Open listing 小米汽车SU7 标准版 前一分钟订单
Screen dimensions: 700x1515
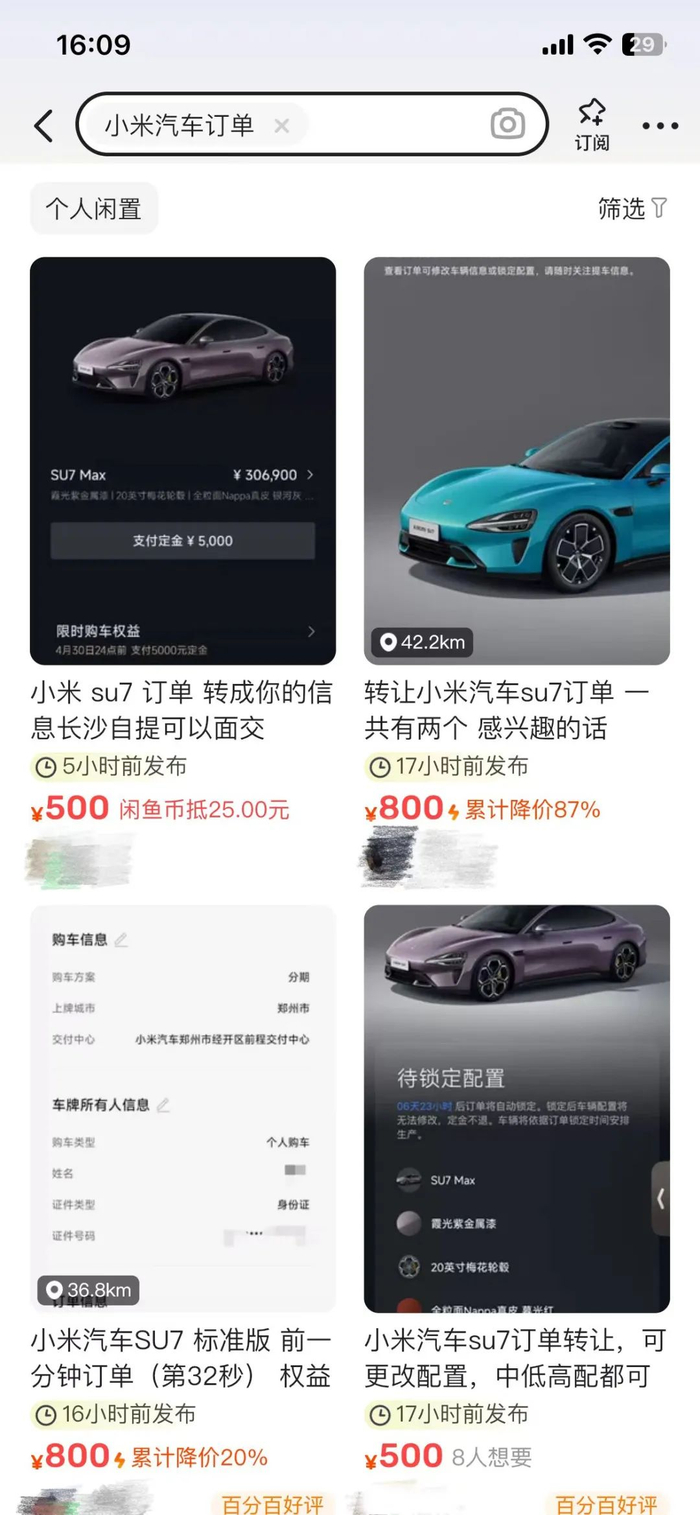tap(182, 1108)
